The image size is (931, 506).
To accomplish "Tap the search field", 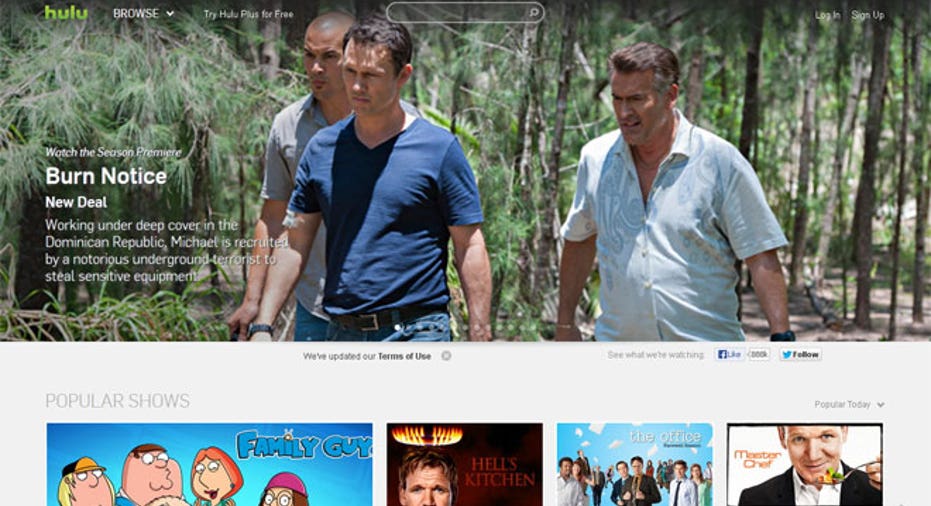I will click(455, 13).
